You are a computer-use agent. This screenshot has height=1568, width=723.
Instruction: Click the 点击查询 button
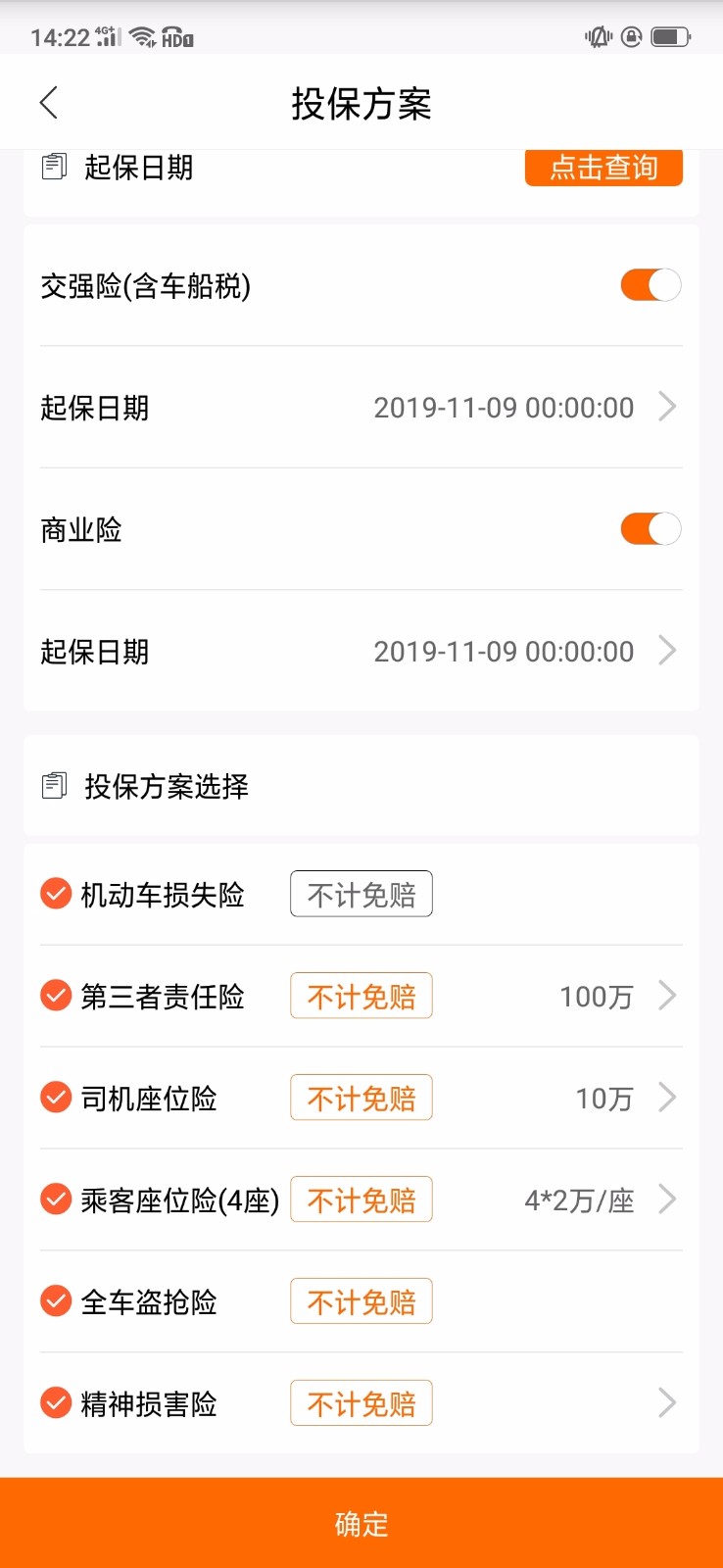[x=603, y=168]
